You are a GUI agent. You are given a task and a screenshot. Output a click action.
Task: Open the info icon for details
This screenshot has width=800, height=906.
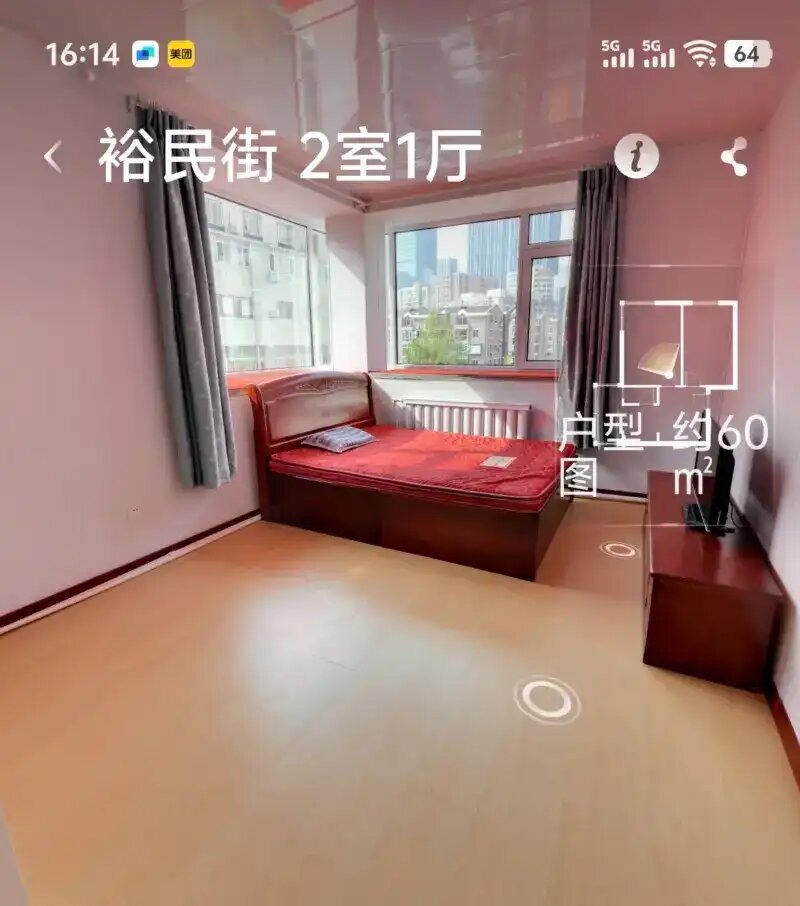[x=636, y=157]
